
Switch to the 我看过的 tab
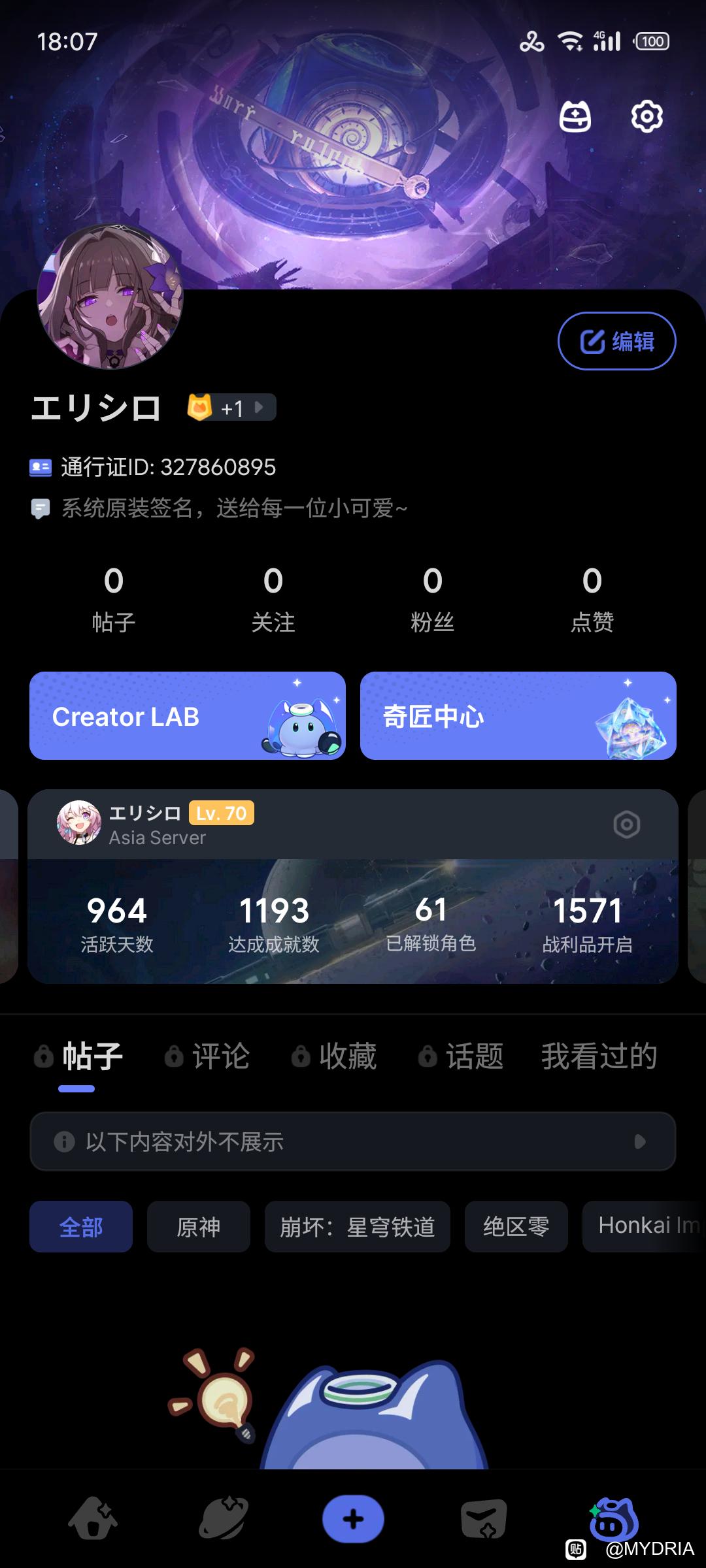599,1056
